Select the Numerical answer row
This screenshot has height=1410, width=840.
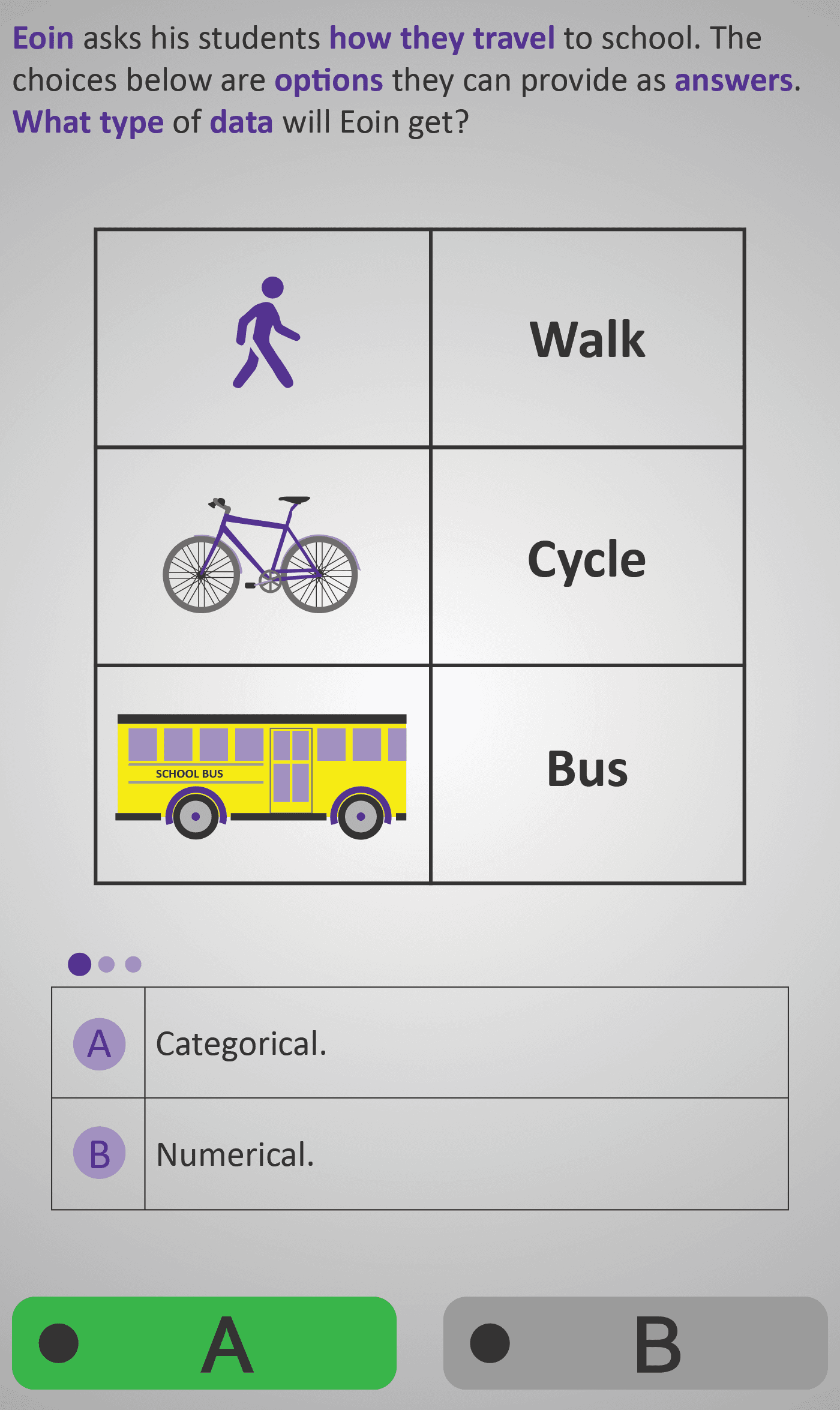[x=420, y=1153]
